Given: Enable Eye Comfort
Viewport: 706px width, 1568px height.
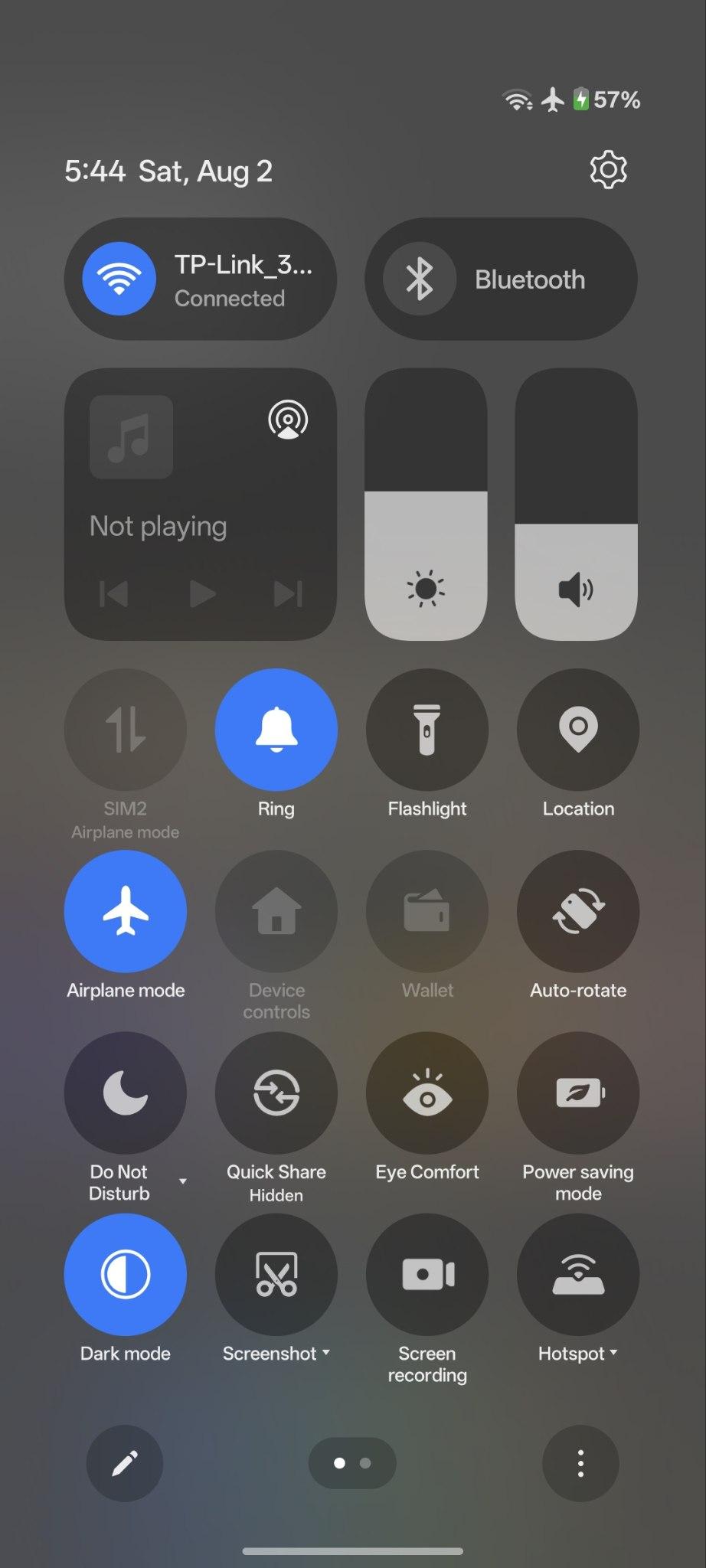Looking at the screenshot, I should point(427,1093).
